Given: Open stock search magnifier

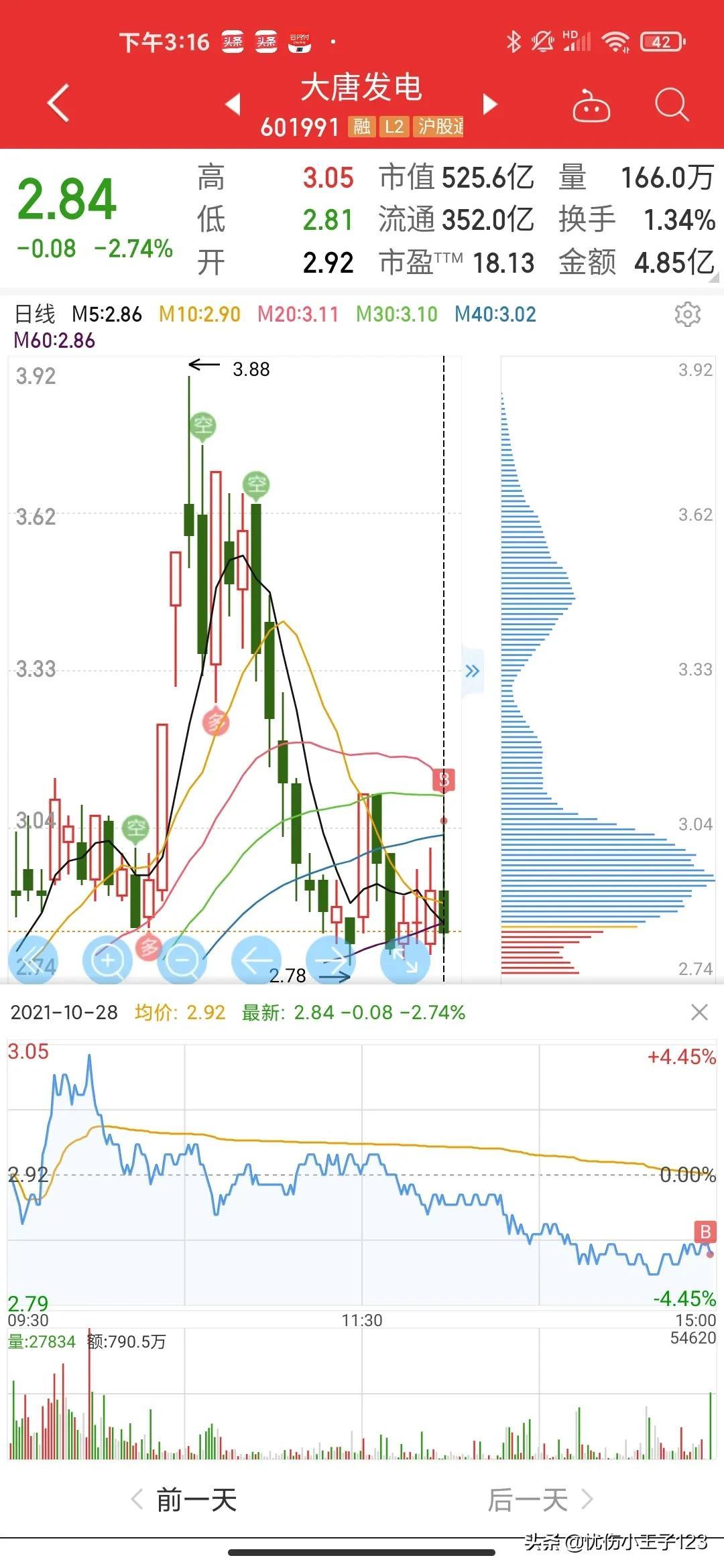Looking at the screenshot, I should (x=671, y=105).
